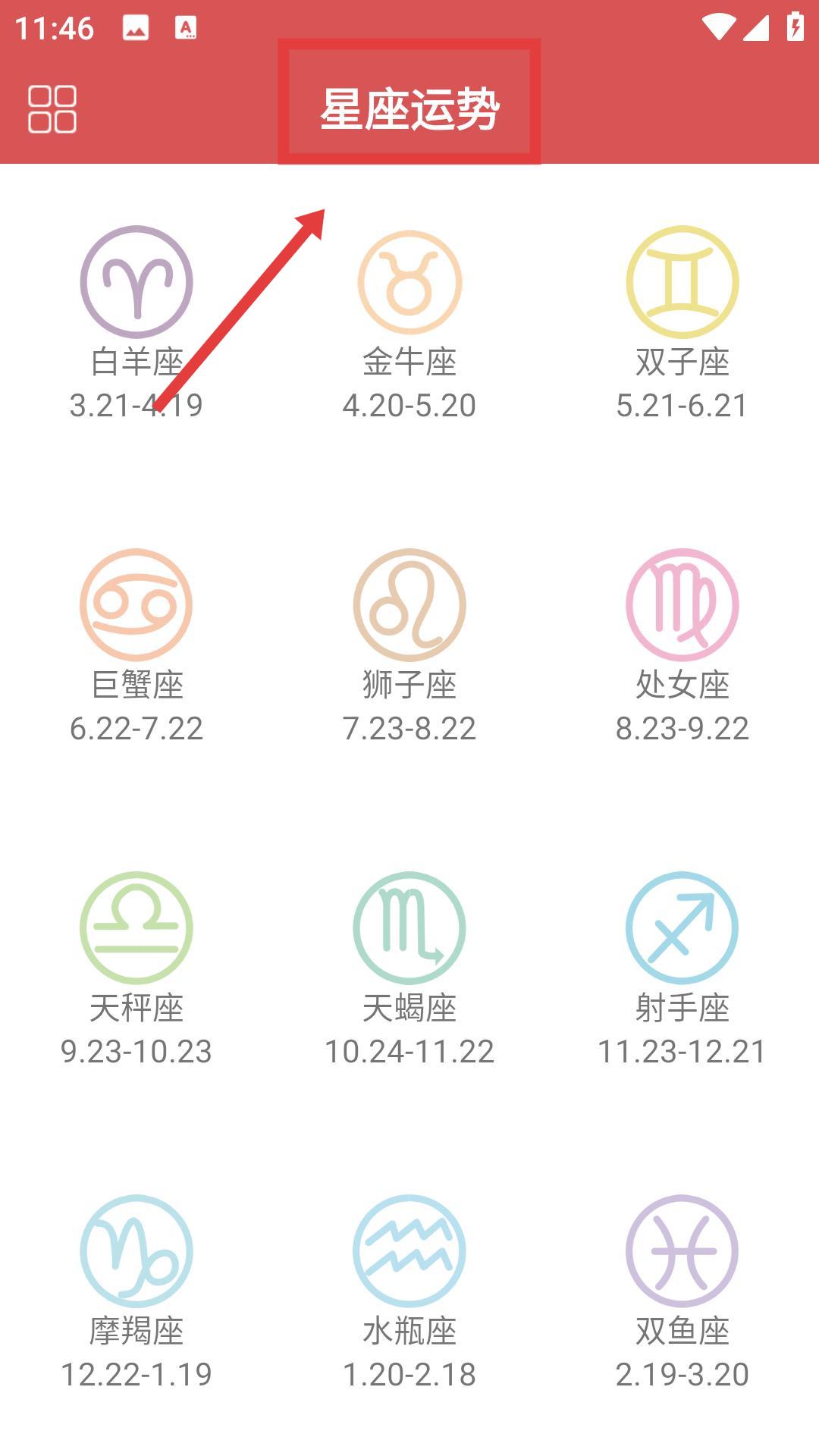The width and height of the screenshot is (819, 1456).
Task: Select 金牛座 from the zodiac grid
Action: [x=409, y=323]
